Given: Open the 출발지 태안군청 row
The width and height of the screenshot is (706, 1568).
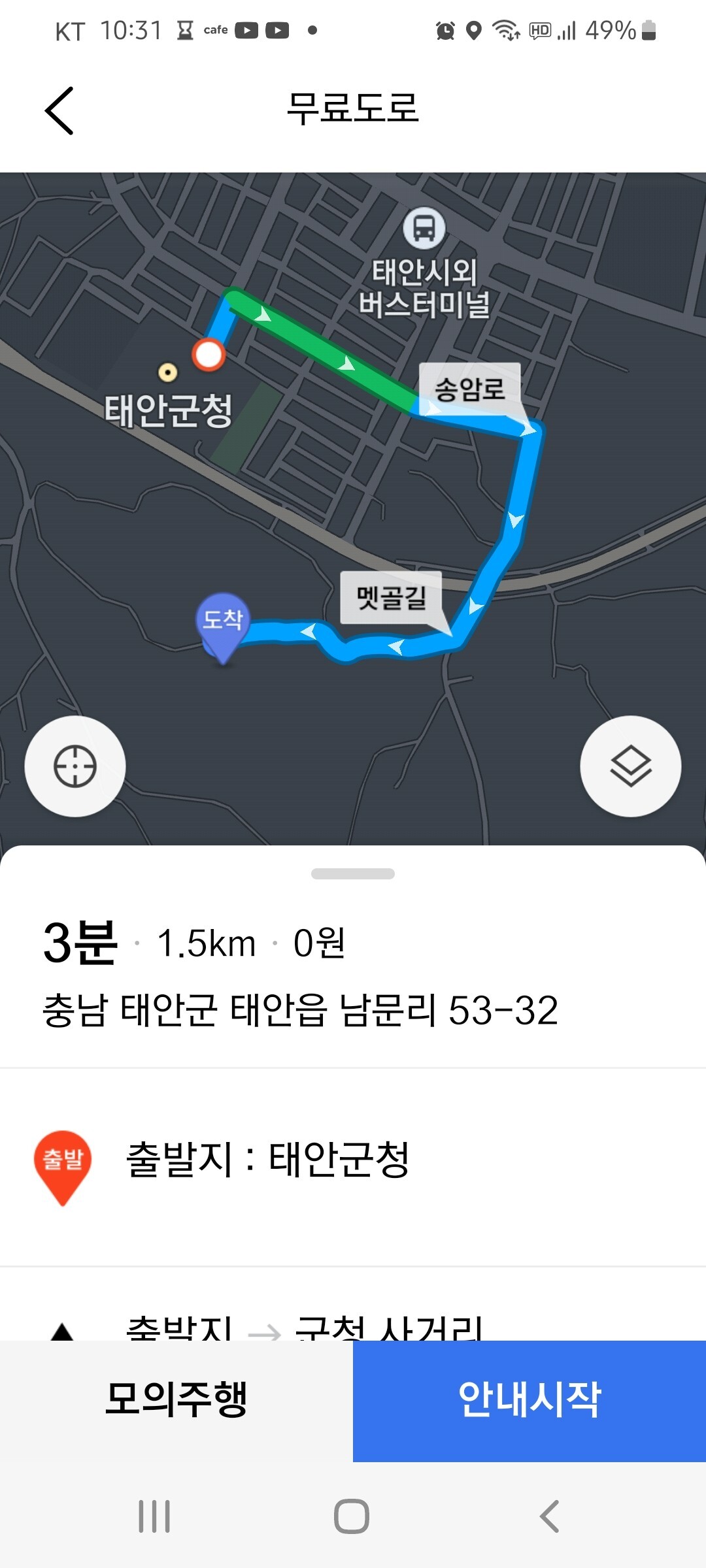Looking at the screenshot, I should pyautogui.click(x=353, y=1167).
